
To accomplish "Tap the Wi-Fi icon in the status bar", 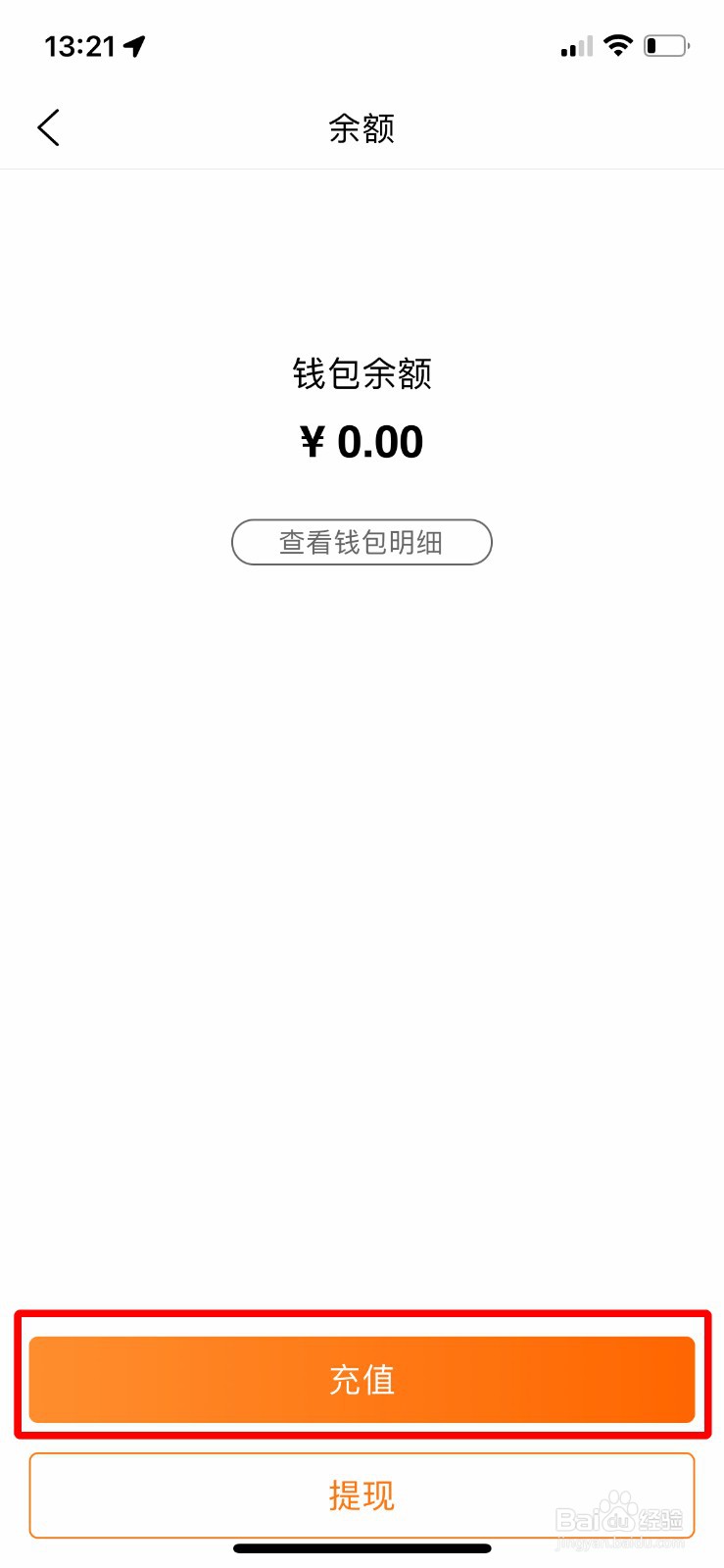I will pyautogui.click(x=619, y=45).
